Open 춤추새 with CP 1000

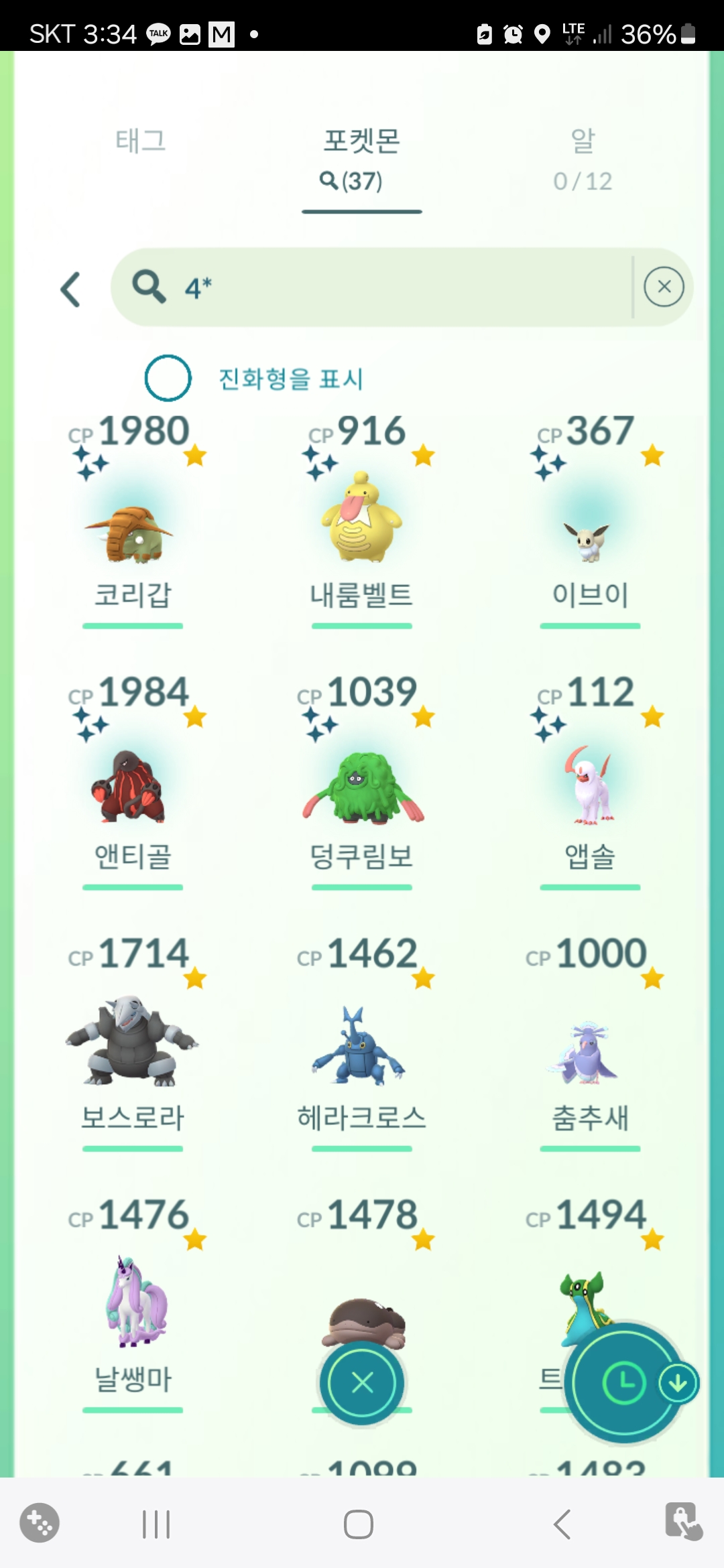pos(590,1052)
